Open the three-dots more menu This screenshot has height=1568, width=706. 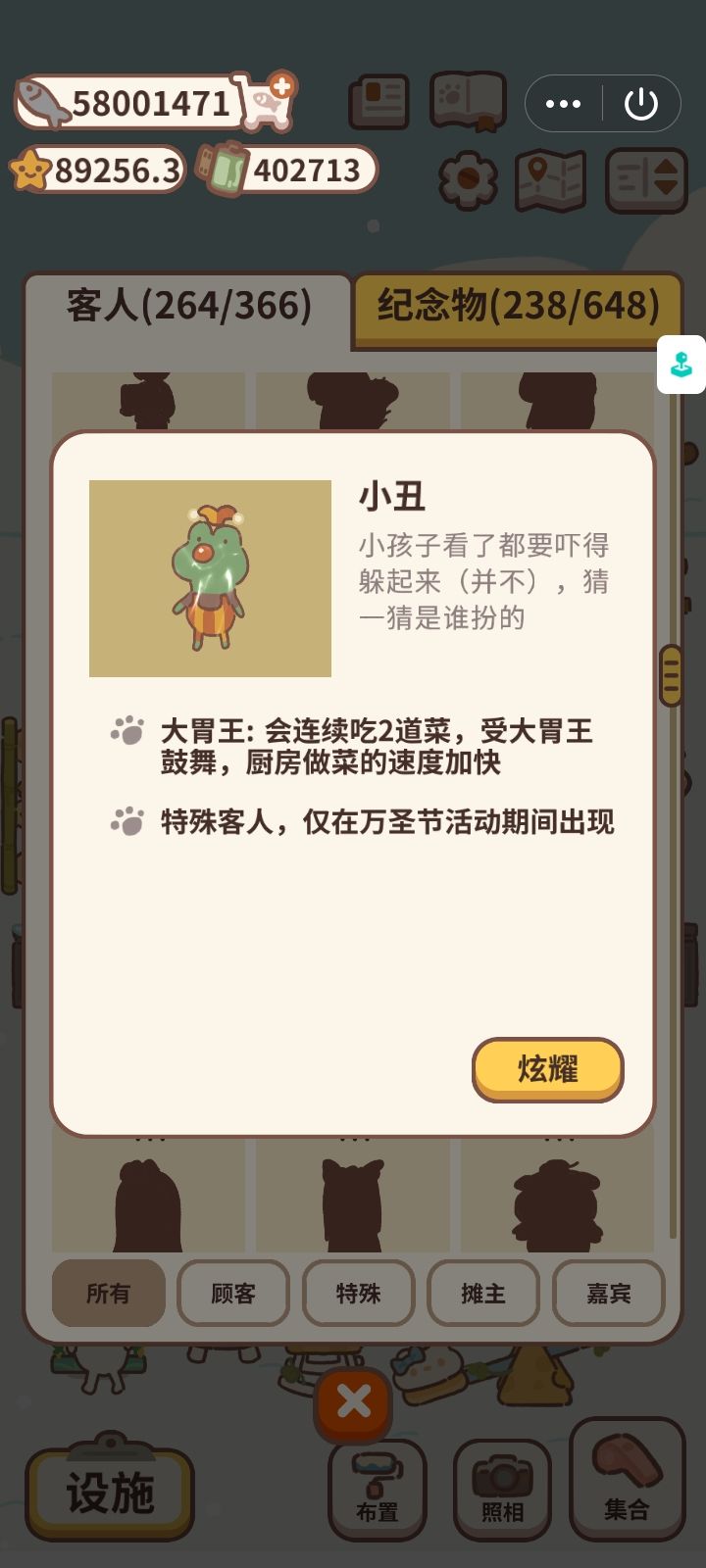564,102
